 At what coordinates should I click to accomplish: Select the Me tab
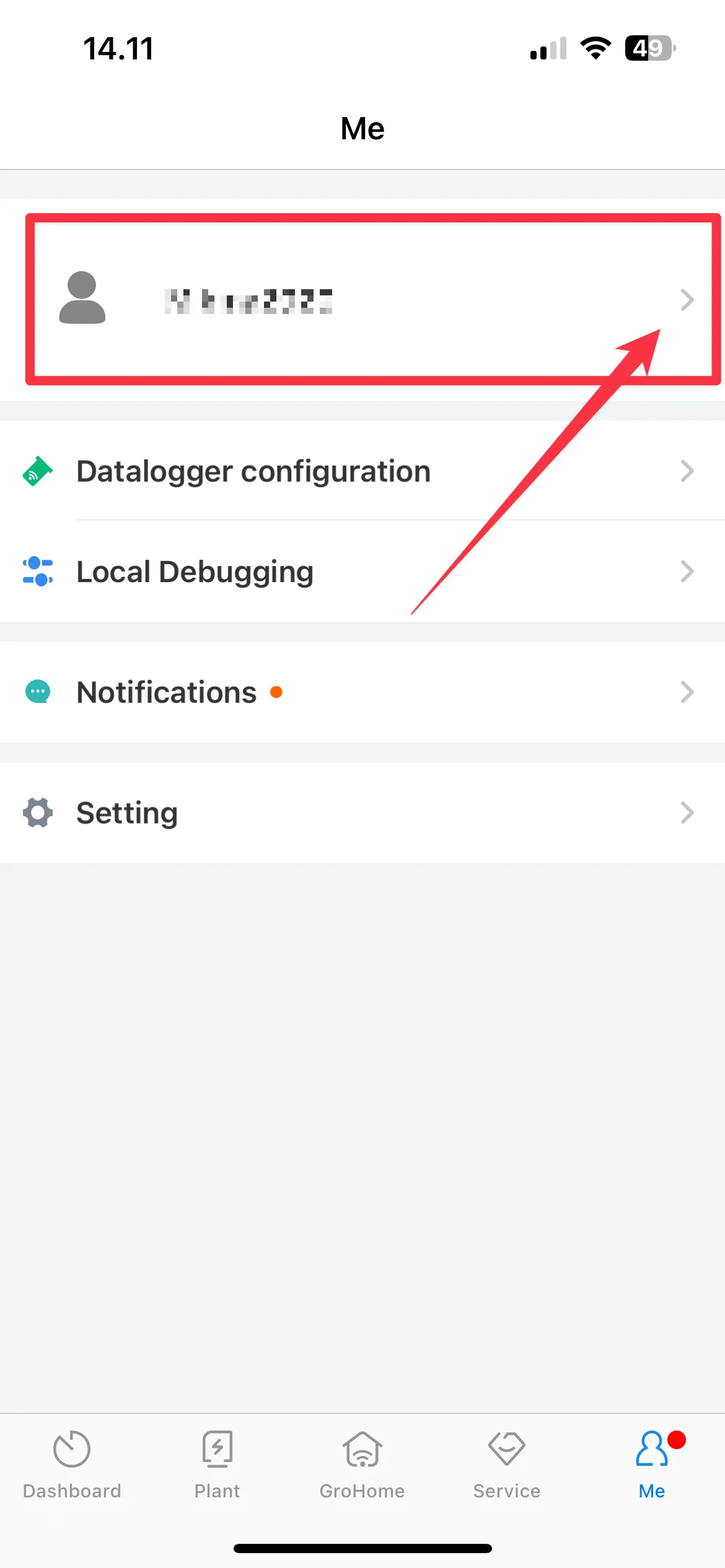coord(652,1464)
